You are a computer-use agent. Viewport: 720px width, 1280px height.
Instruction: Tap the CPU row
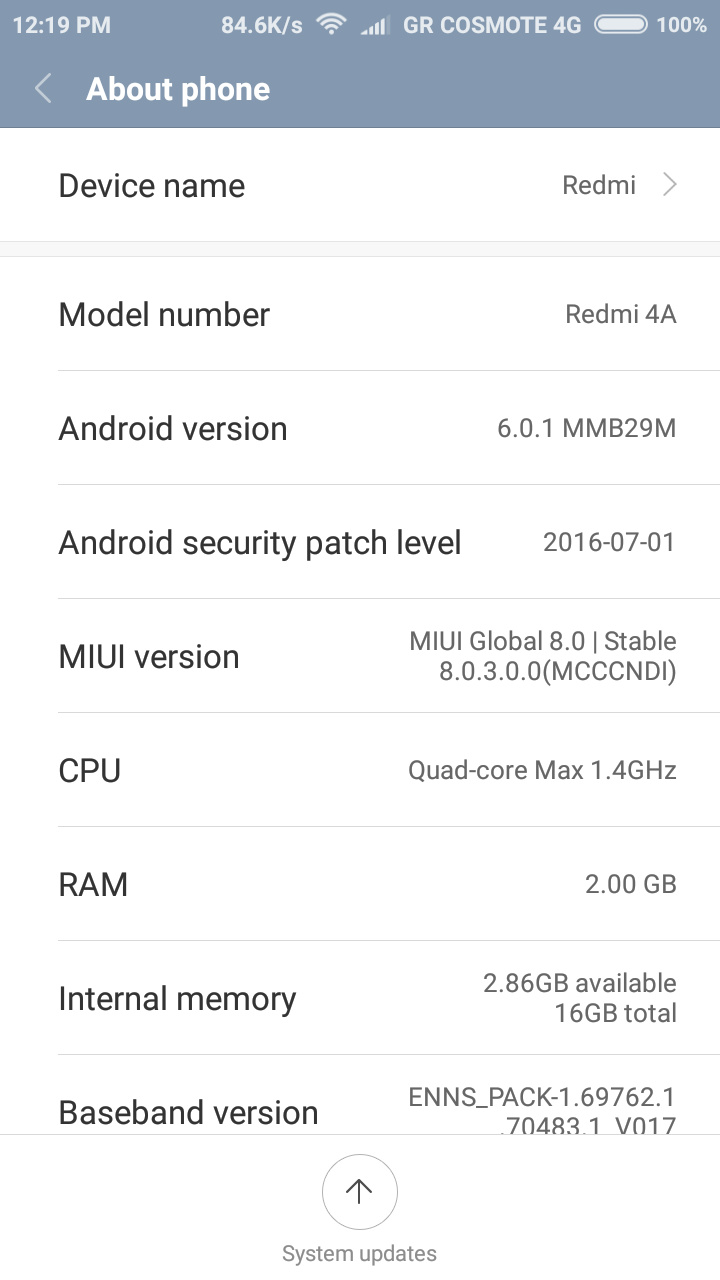click(360, 770)
